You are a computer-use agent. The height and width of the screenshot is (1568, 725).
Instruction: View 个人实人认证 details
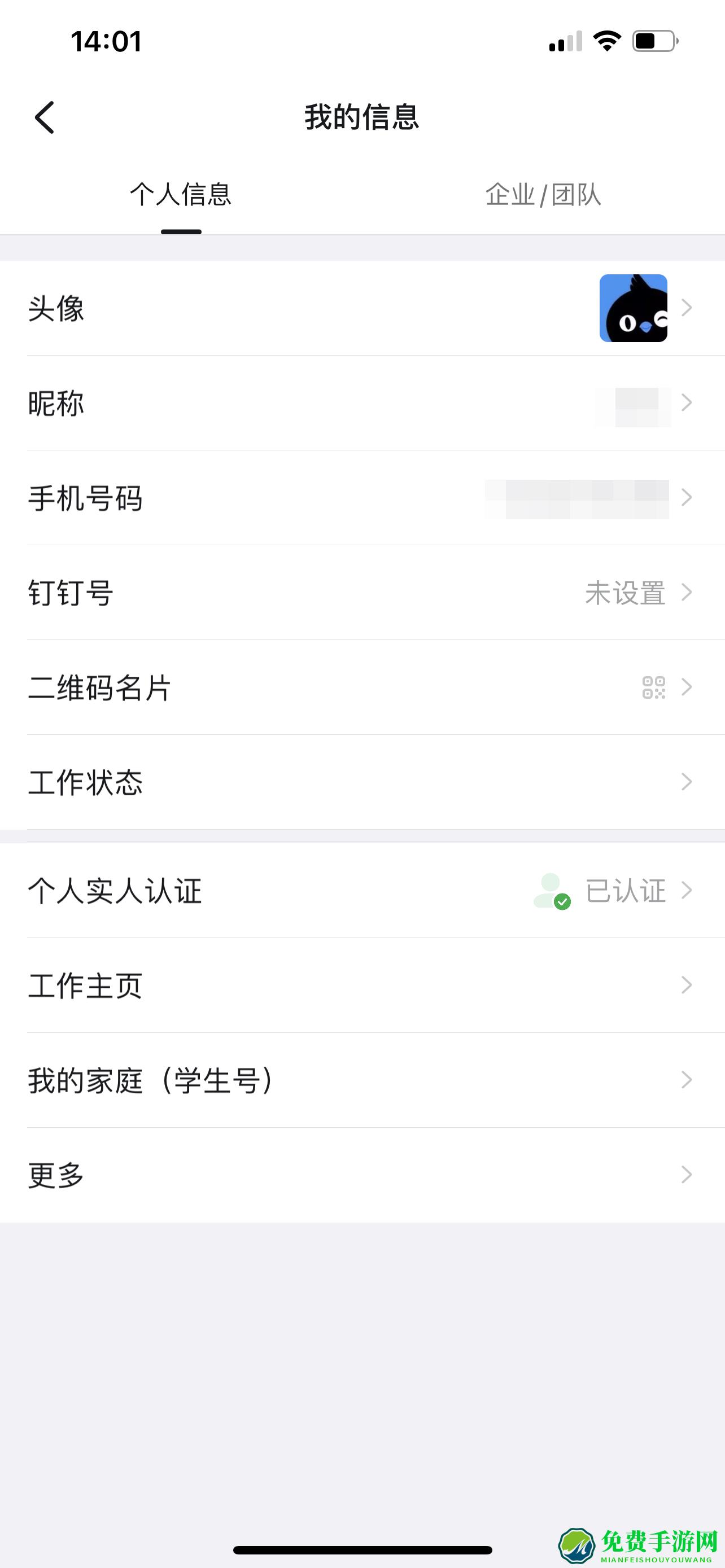(362, 891)
